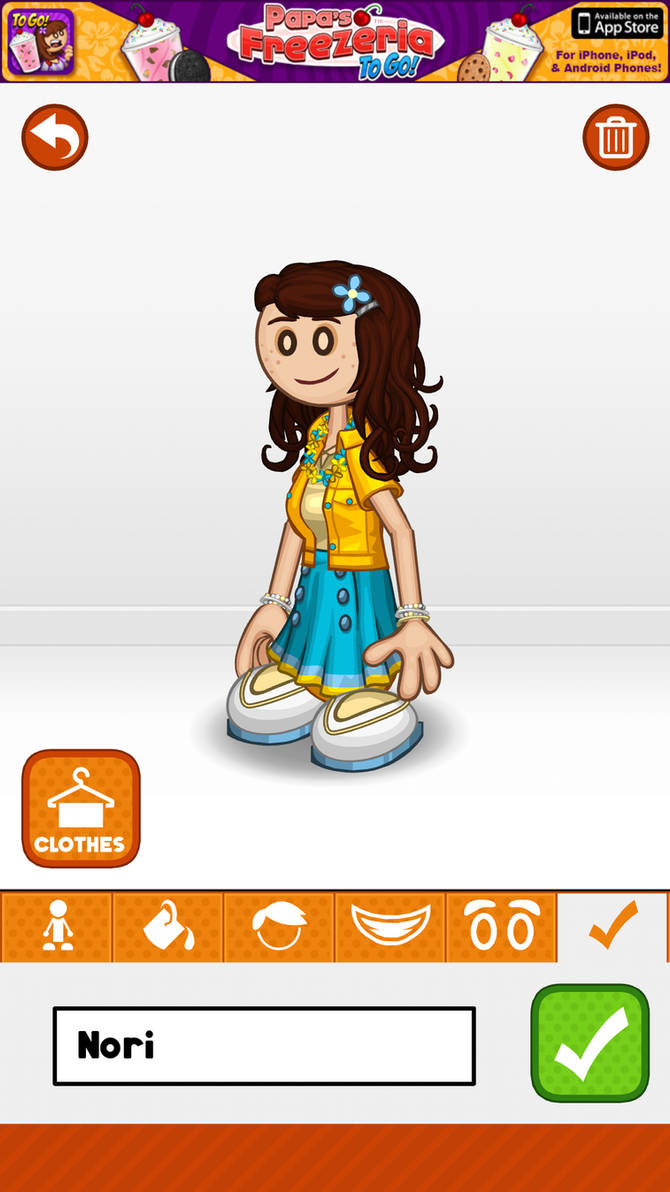
Task: Tap the back arrow button
Action: tap(55, 138)
